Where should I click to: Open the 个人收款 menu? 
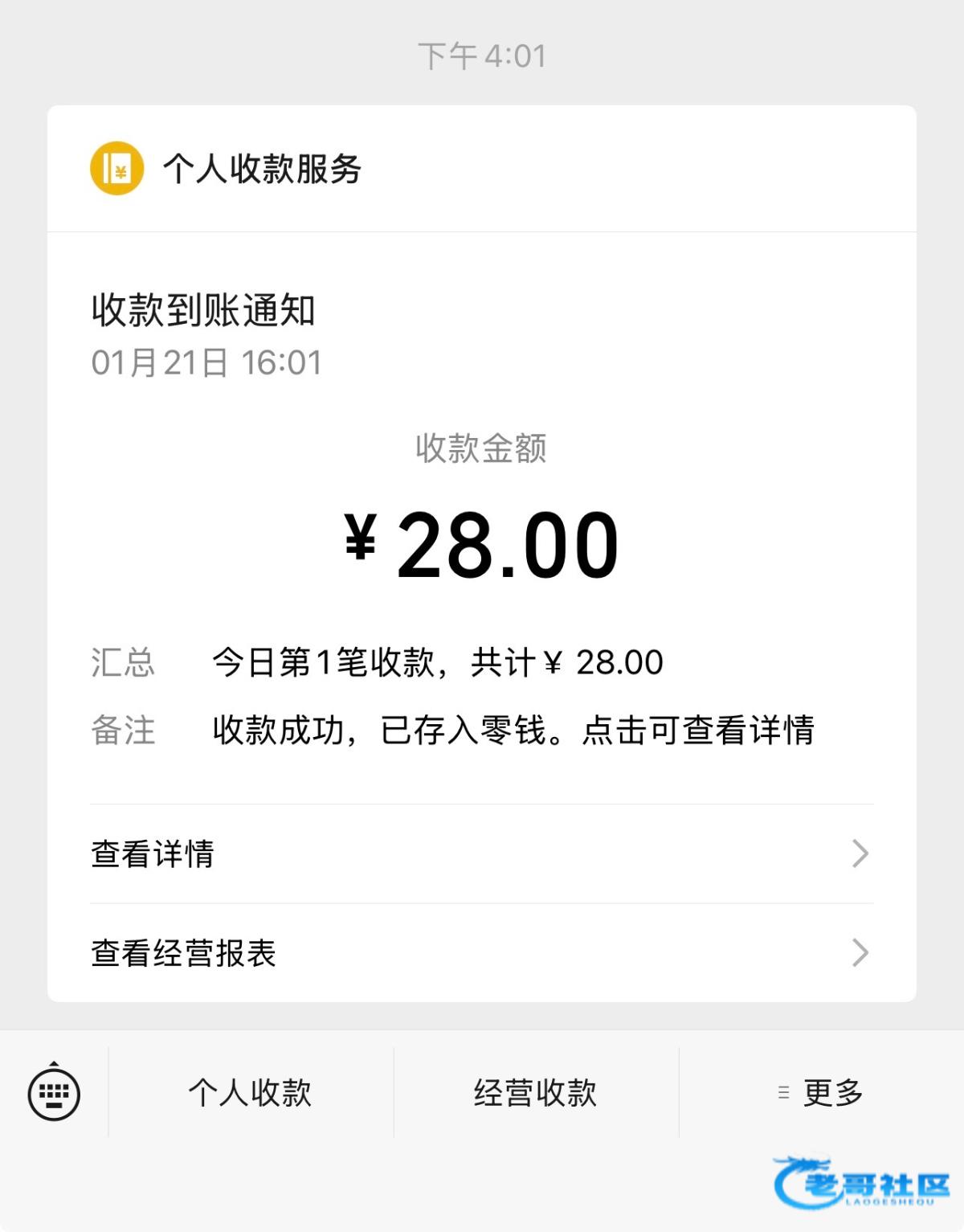pyautogui.click(x=250, y=1093)
